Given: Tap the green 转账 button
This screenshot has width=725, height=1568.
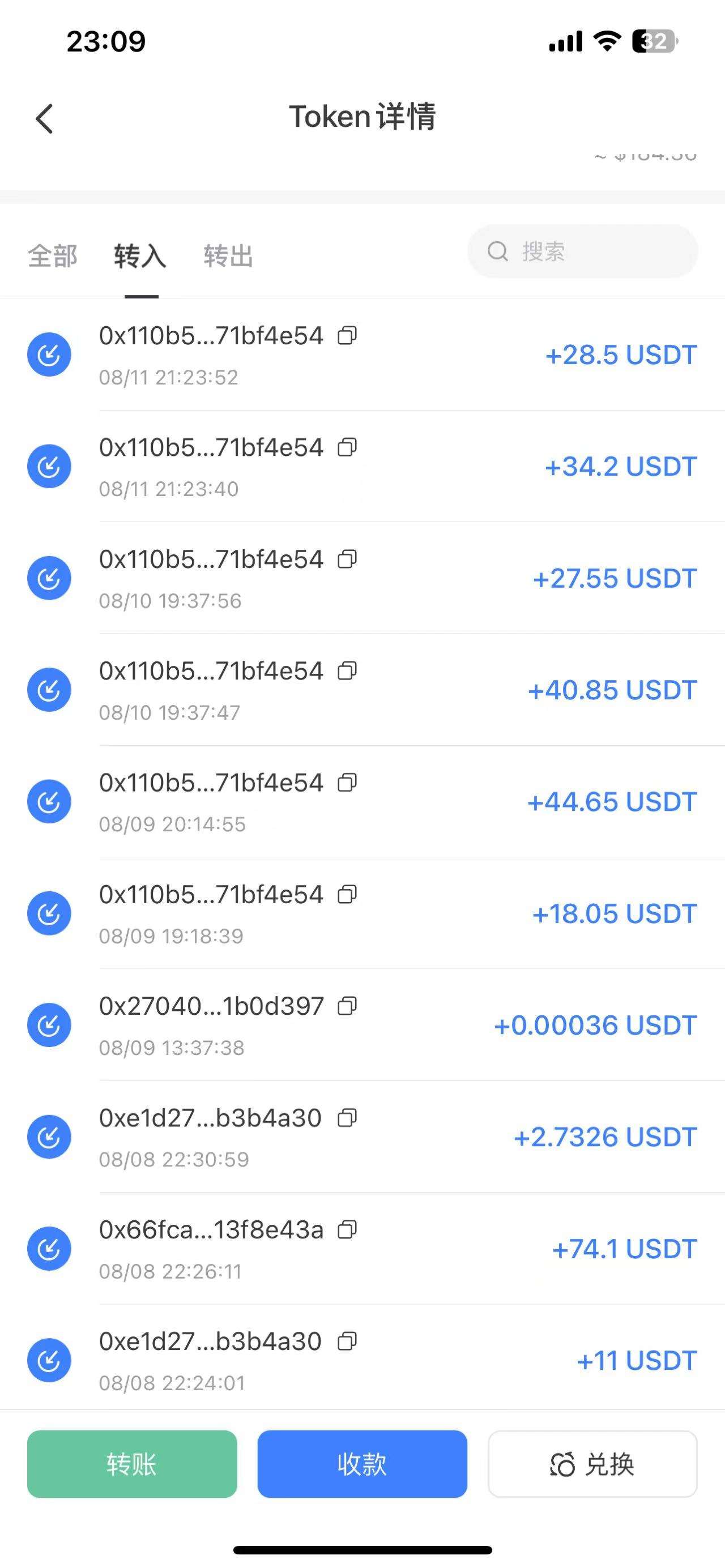Looking at the screenshot, I should tap(132, 1464).
